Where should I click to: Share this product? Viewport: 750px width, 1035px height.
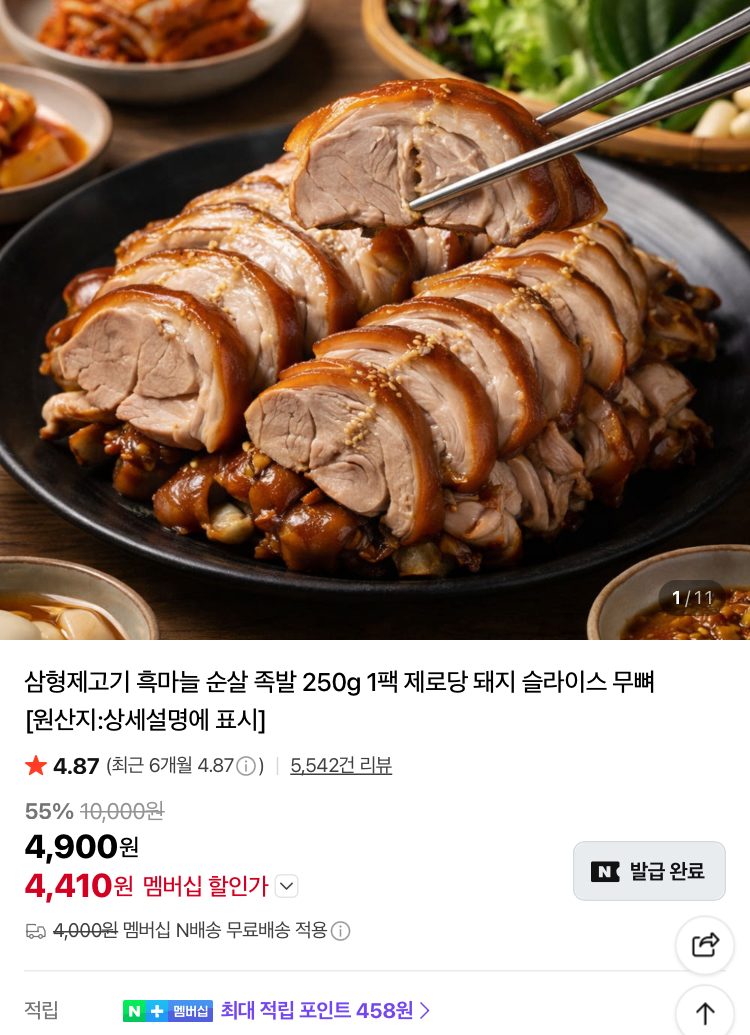(x=705, y=945)
